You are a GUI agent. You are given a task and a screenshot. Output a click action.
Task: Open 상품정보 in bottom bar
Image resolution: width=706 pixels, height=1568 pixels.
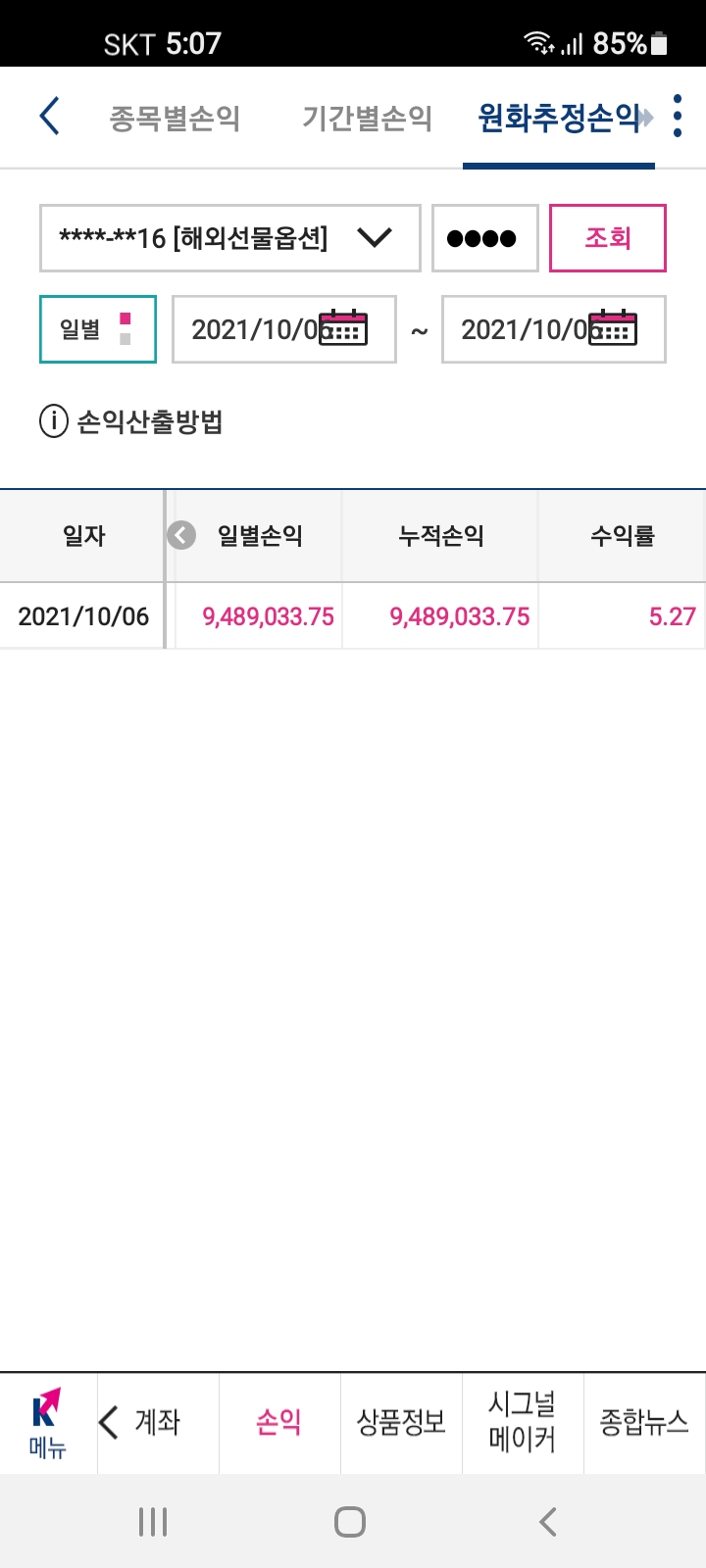pyautogui.click(x=401, y=1423)
